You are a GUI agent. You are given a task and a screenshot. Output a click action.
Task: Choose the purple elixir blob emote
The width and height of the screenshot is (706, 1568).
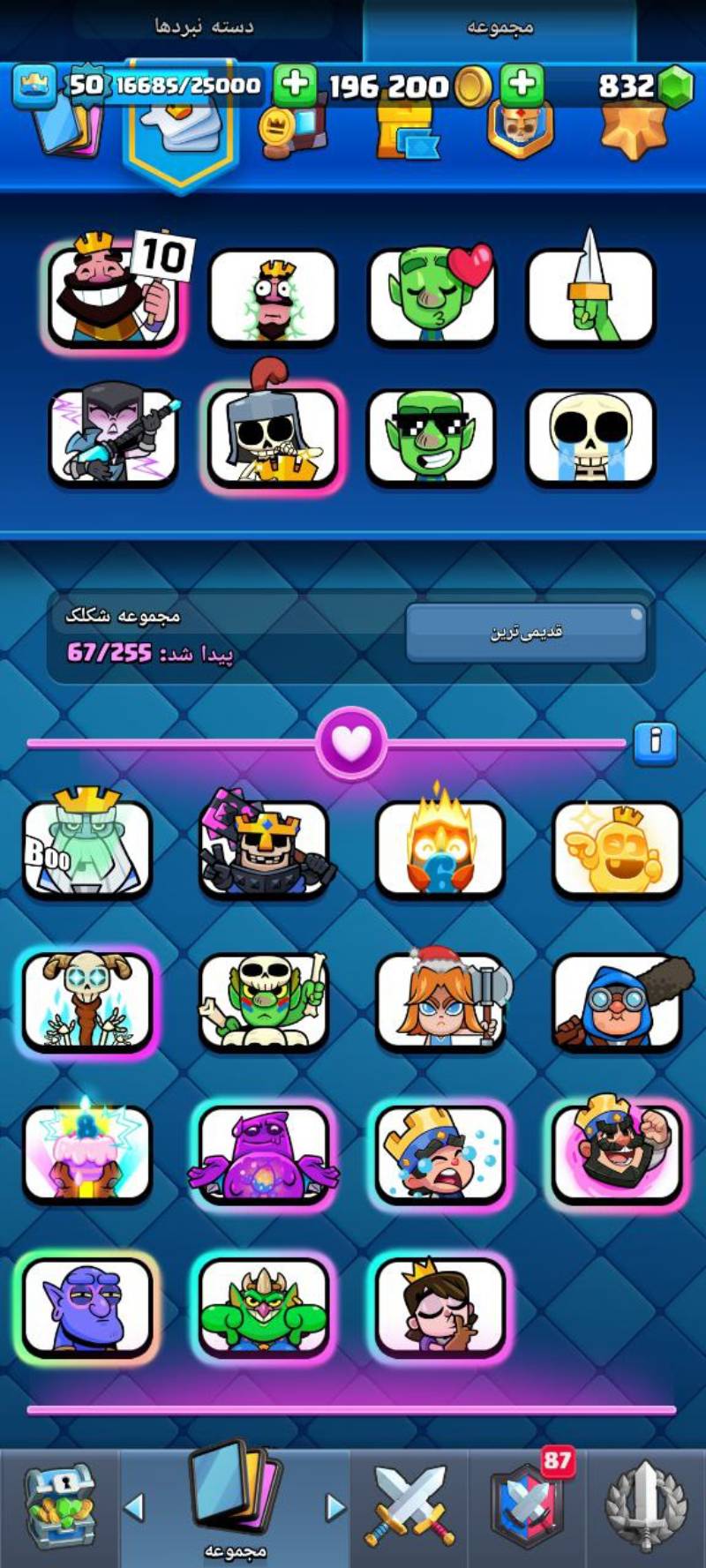coord(263,1156)
